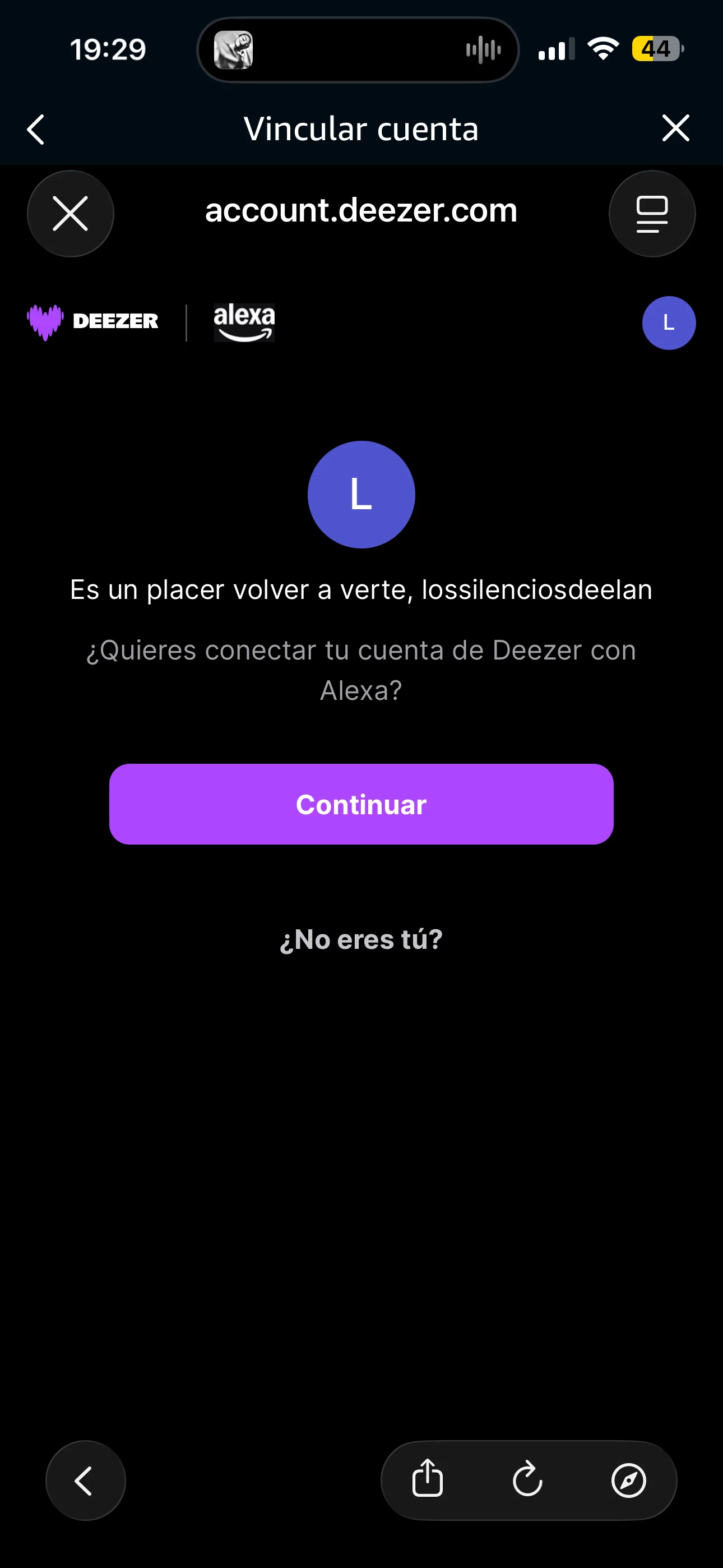Image resolution: width=723 pixels, height=1568 pixels.
Task: Tap Continuar to link Deezer with Alexa
Action: pyautogui.click(x=361, y=804)
